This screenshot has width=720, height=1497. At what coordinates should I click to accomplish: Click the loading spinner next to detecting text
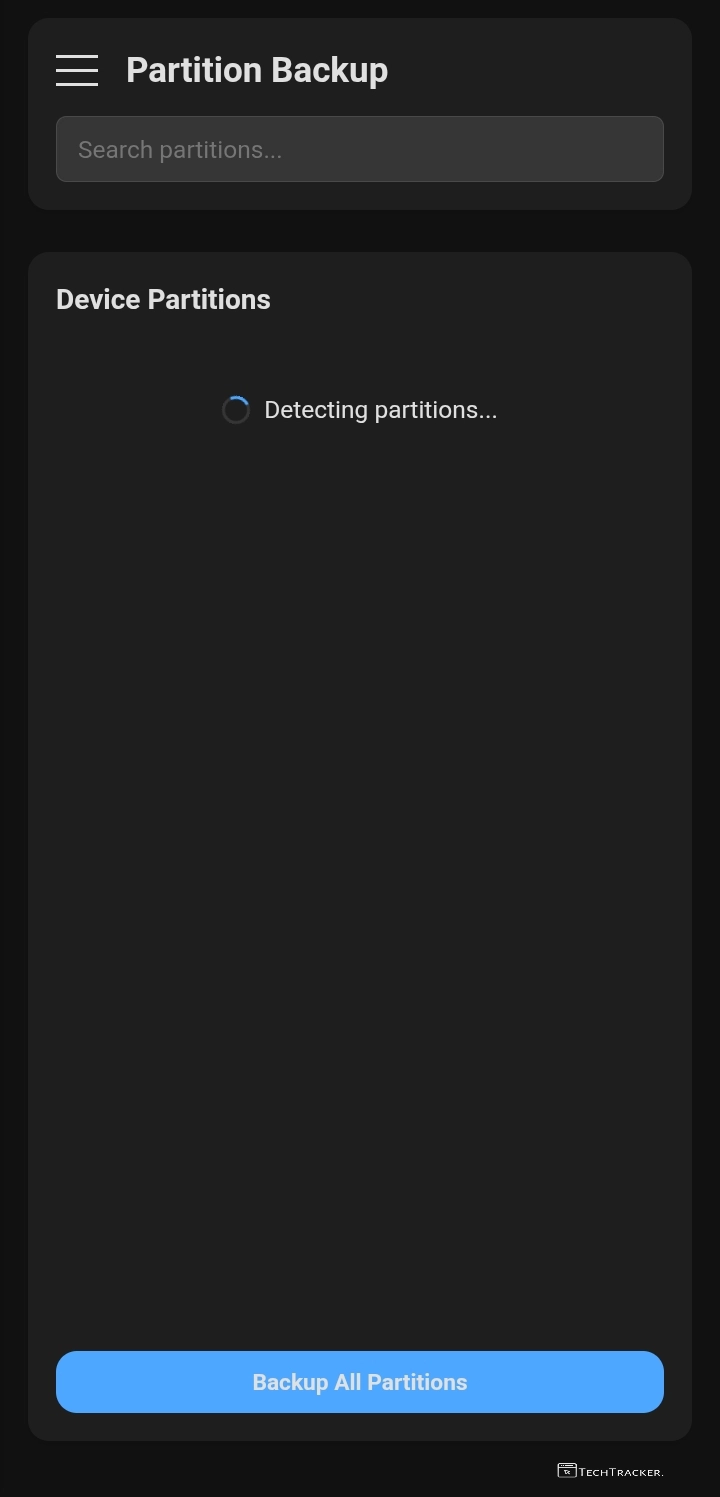[x=236, y=409]
